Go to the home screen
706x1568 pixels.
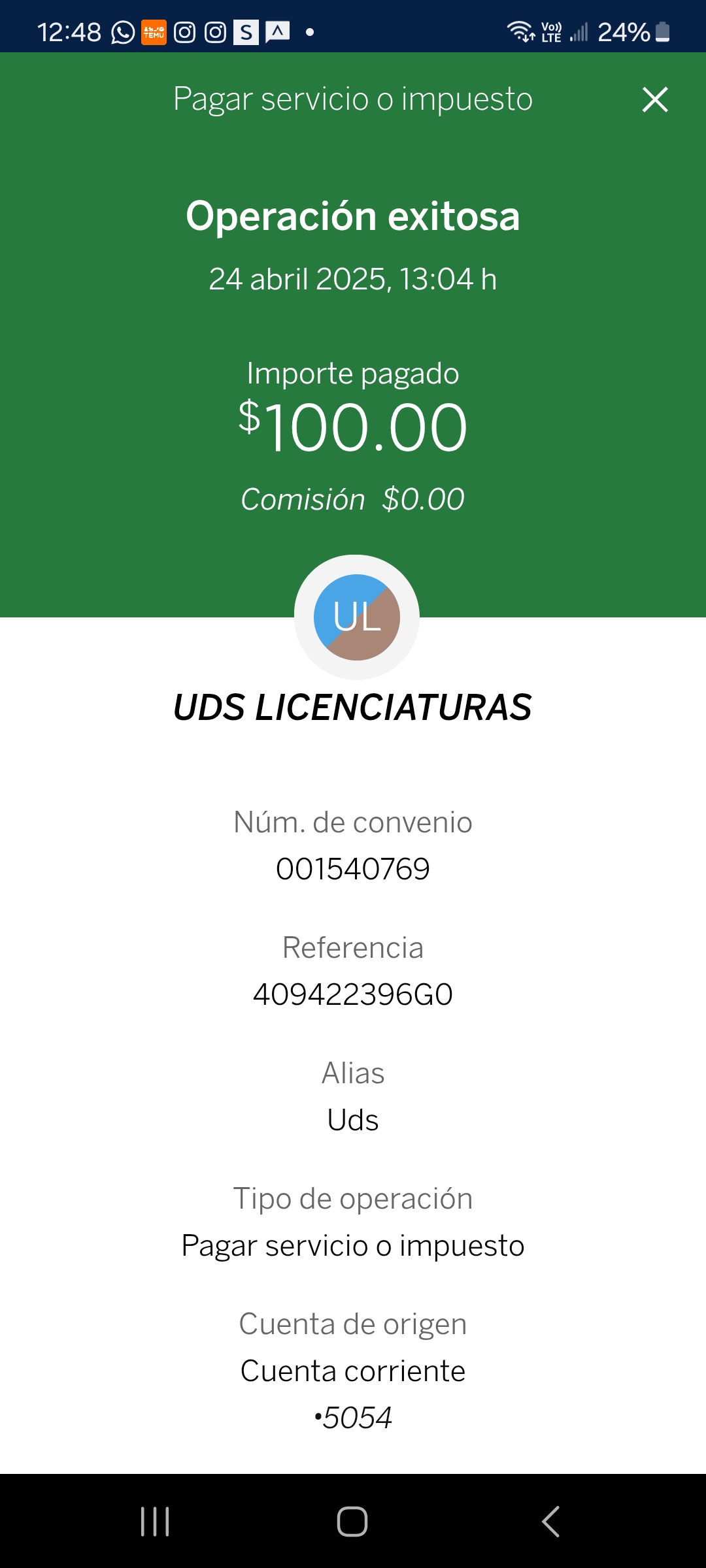click(352, 1522)
